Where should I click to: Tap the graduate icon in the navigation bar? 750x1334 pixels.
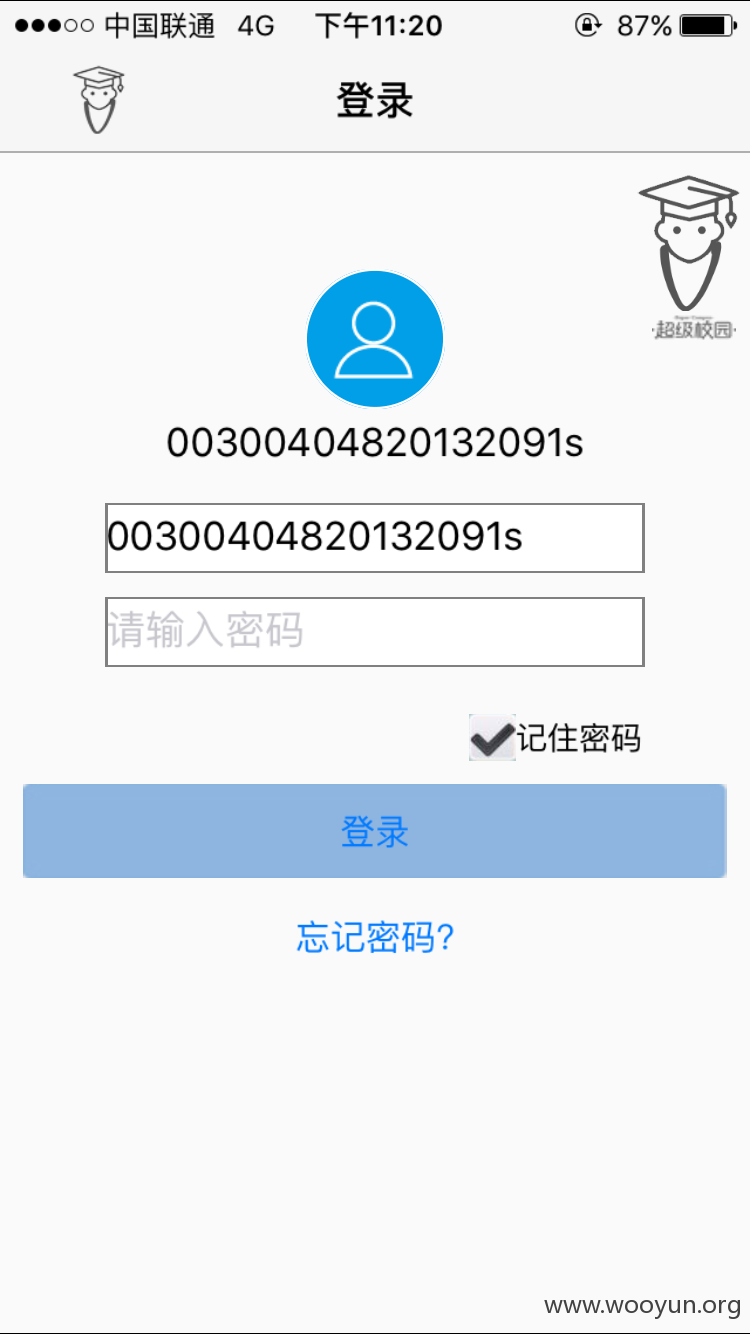99,100
